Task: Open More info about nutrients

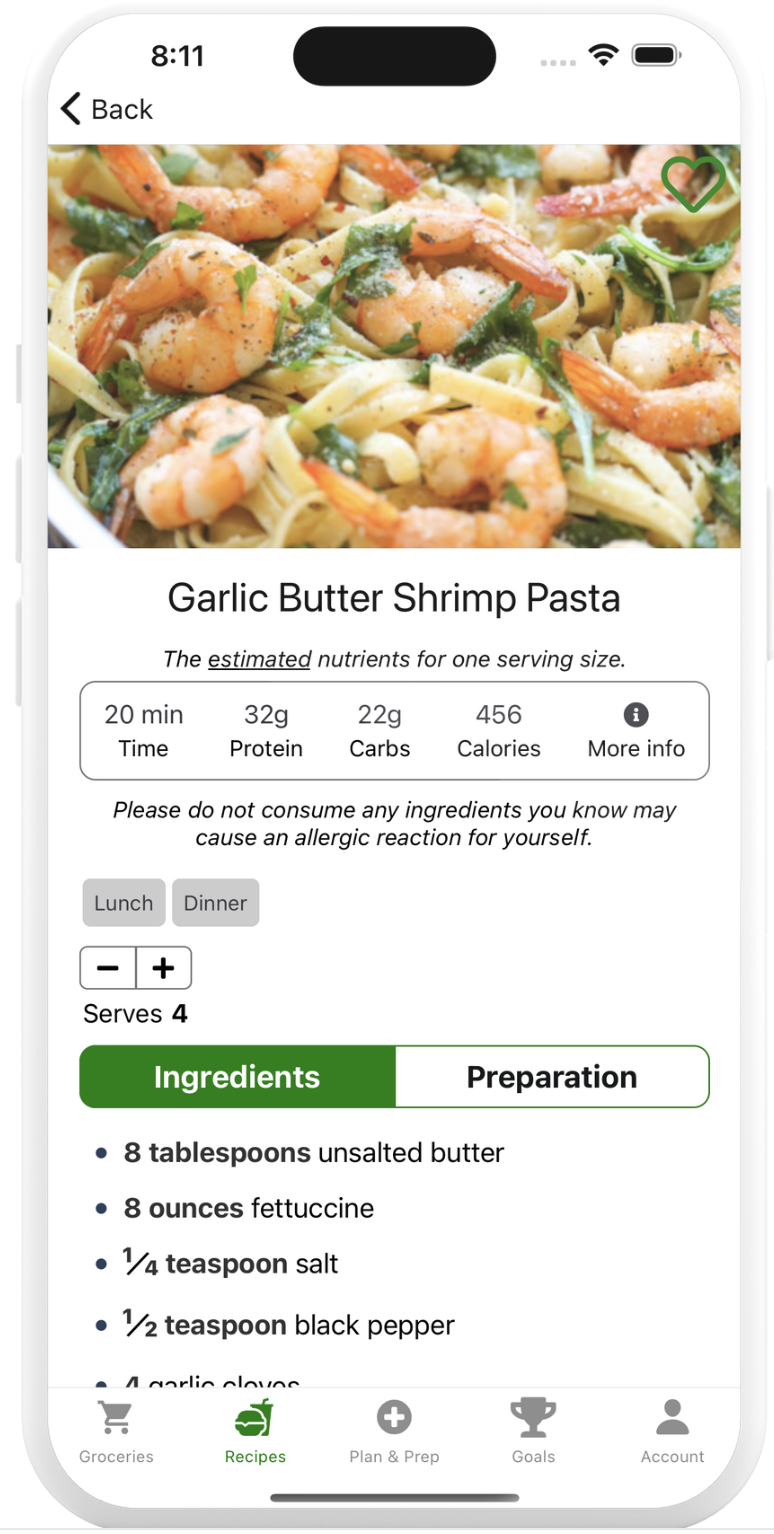Action: [636, 731]
